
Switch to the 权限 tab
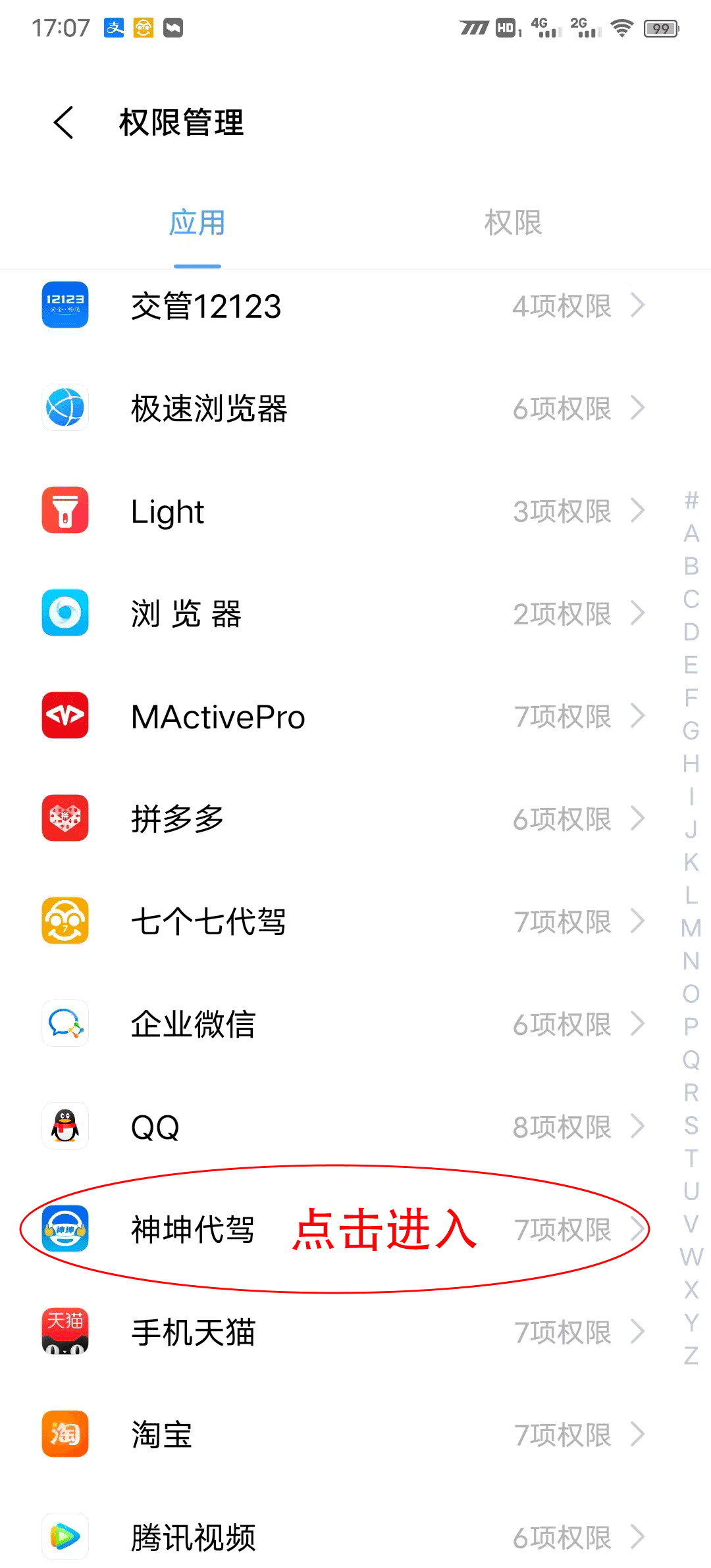coord(512,222)
